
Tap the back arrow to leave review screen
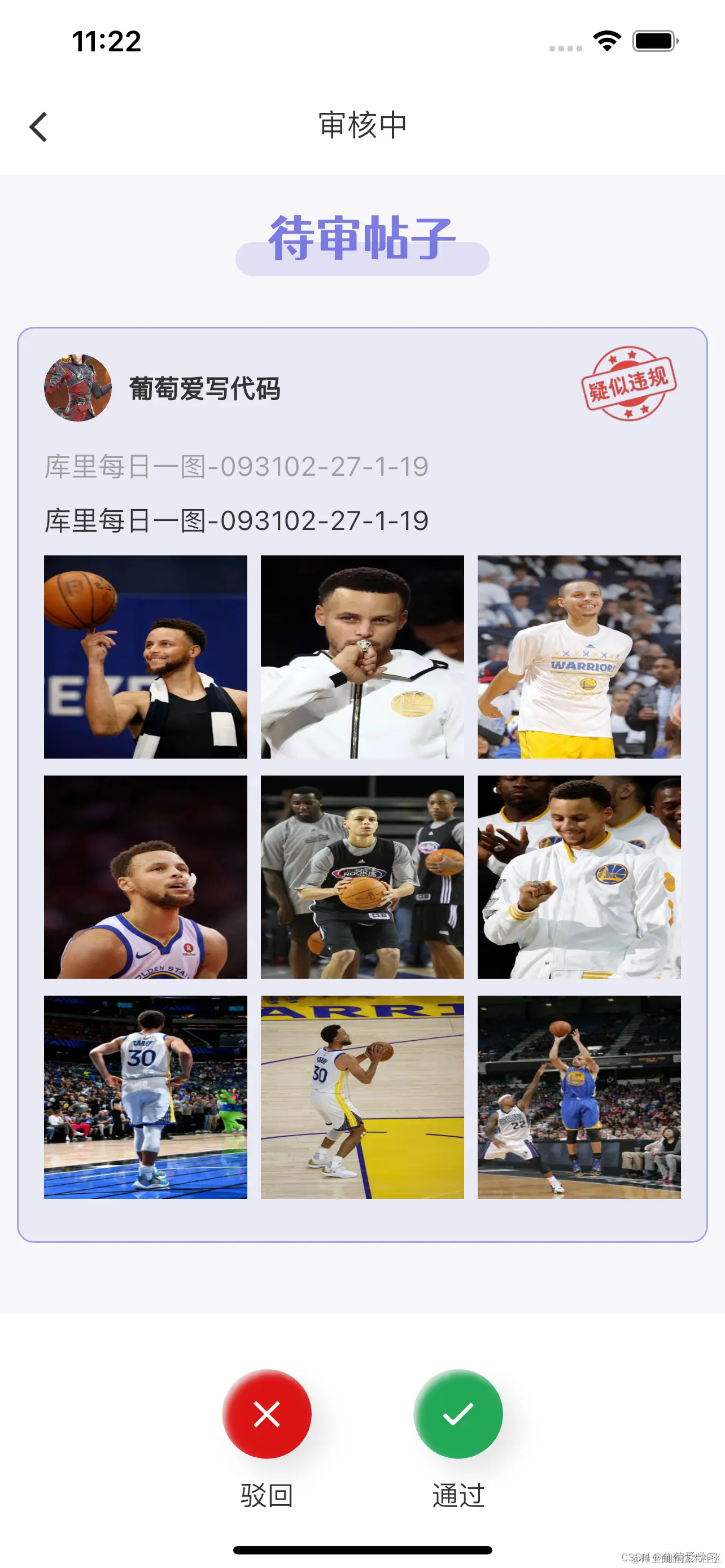point(38,126)
